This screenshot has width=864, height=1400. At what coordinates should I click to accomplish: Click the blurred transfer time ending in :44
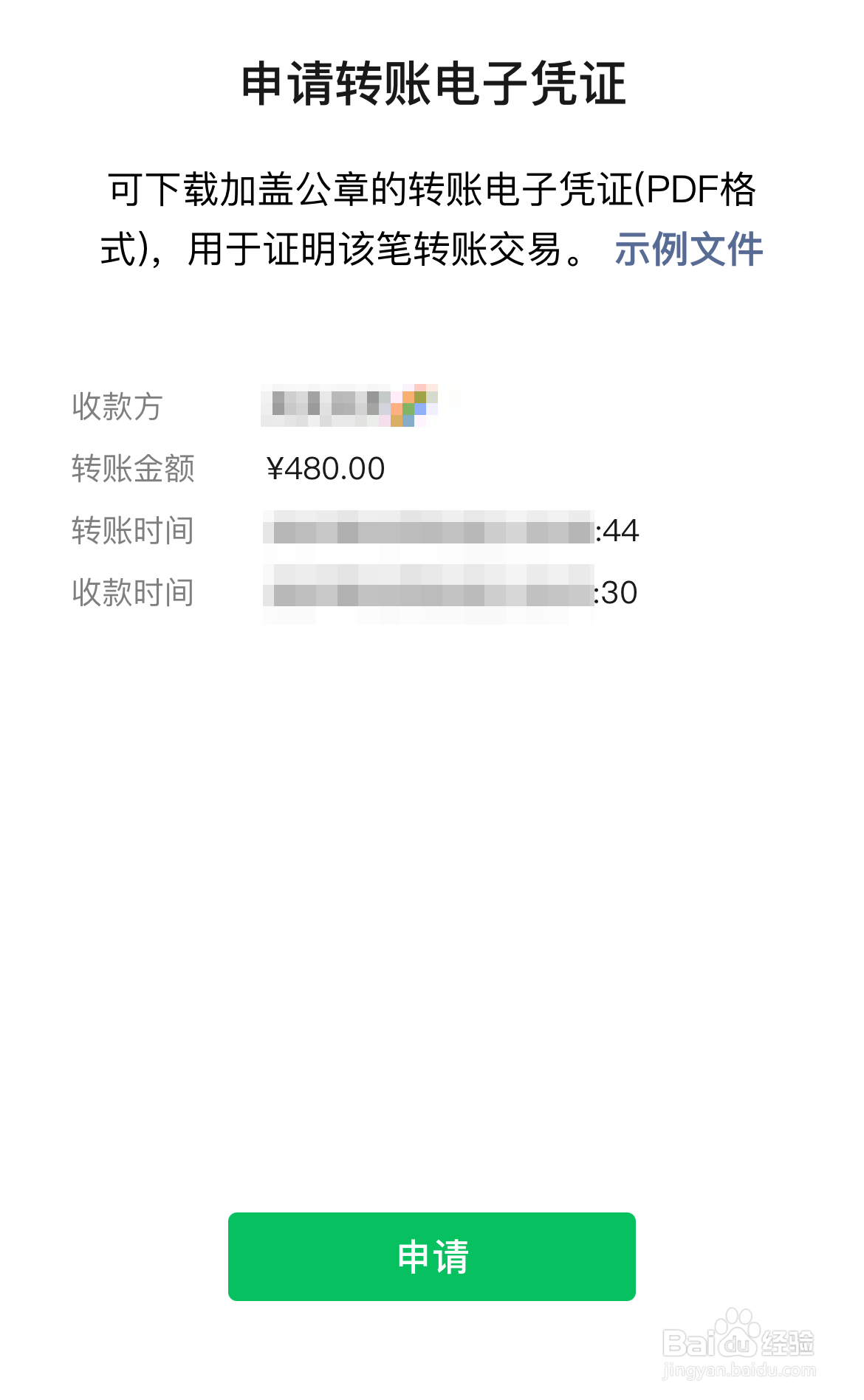458,530
